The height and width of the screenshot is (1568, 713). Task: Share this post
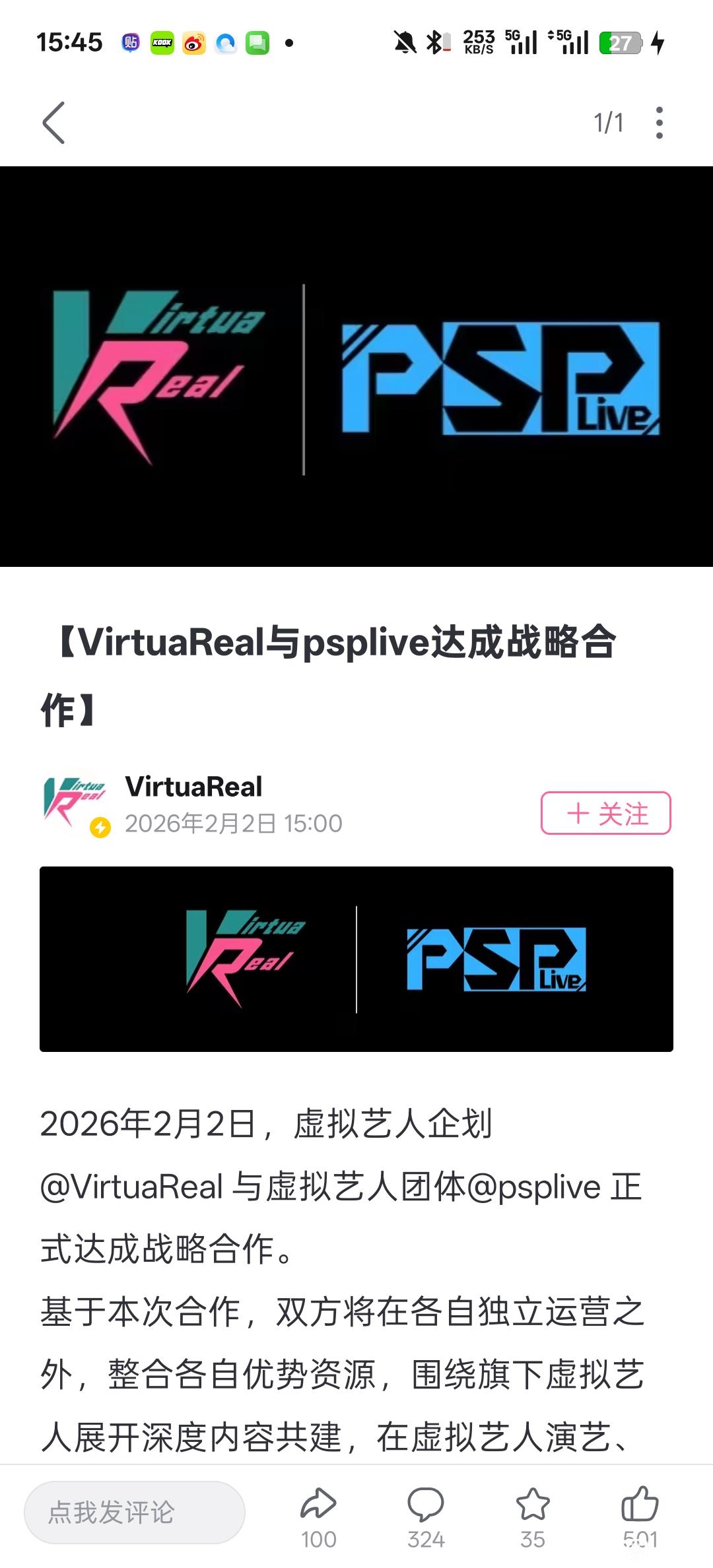click(319, 1517)
